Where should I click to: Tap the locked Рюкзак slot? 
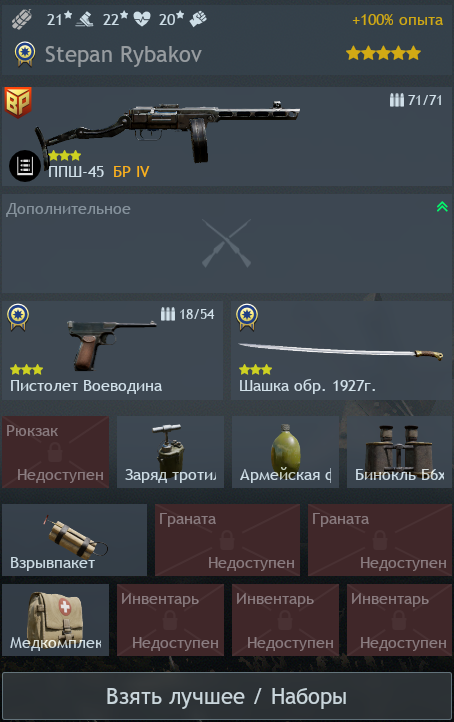tap(55, 452)
